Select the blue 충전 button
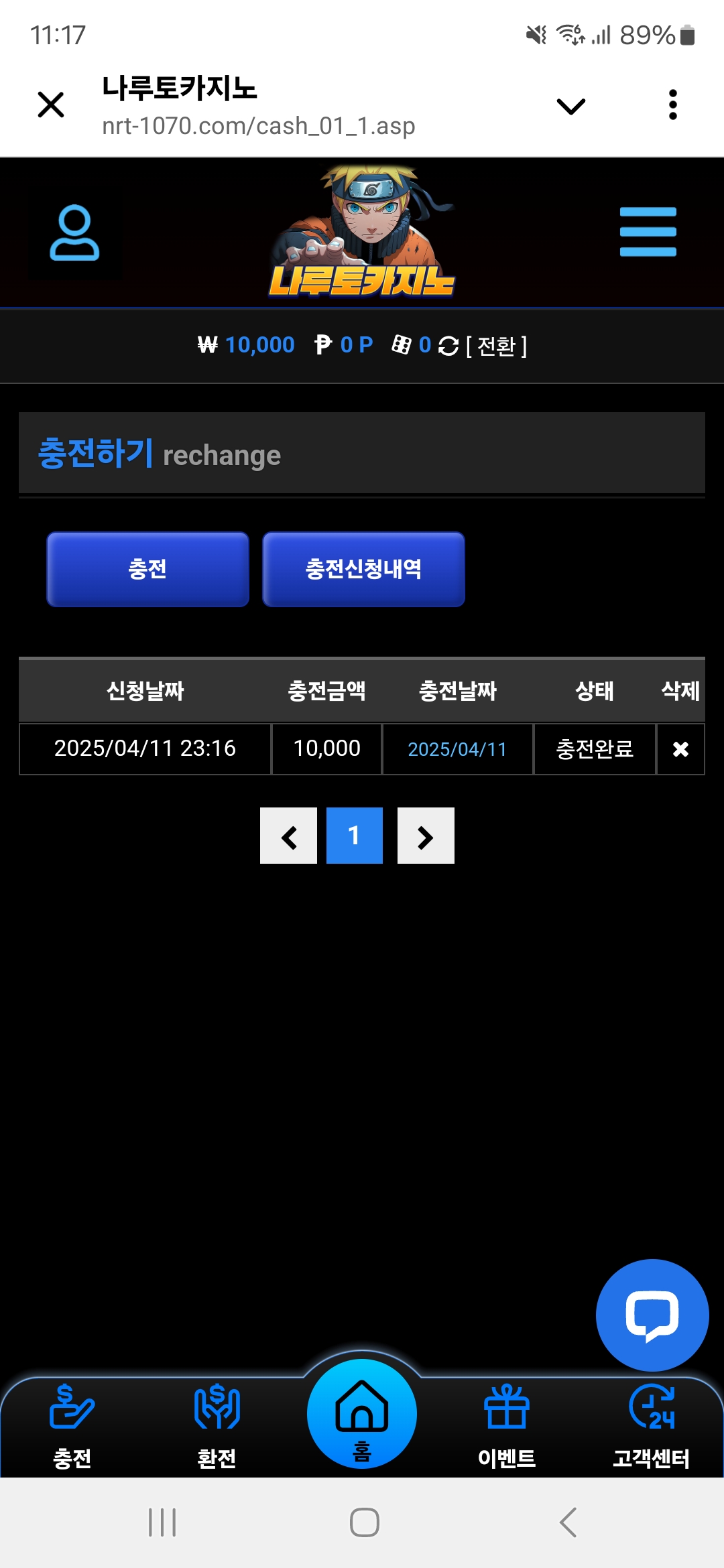The image size is (724, 1568). click(147, 570)
